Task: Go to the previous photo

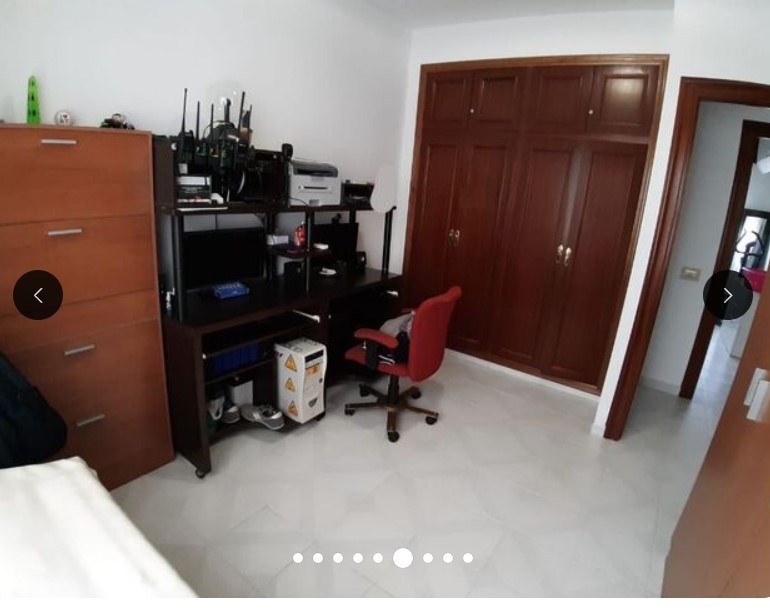Action: (38, 295)
